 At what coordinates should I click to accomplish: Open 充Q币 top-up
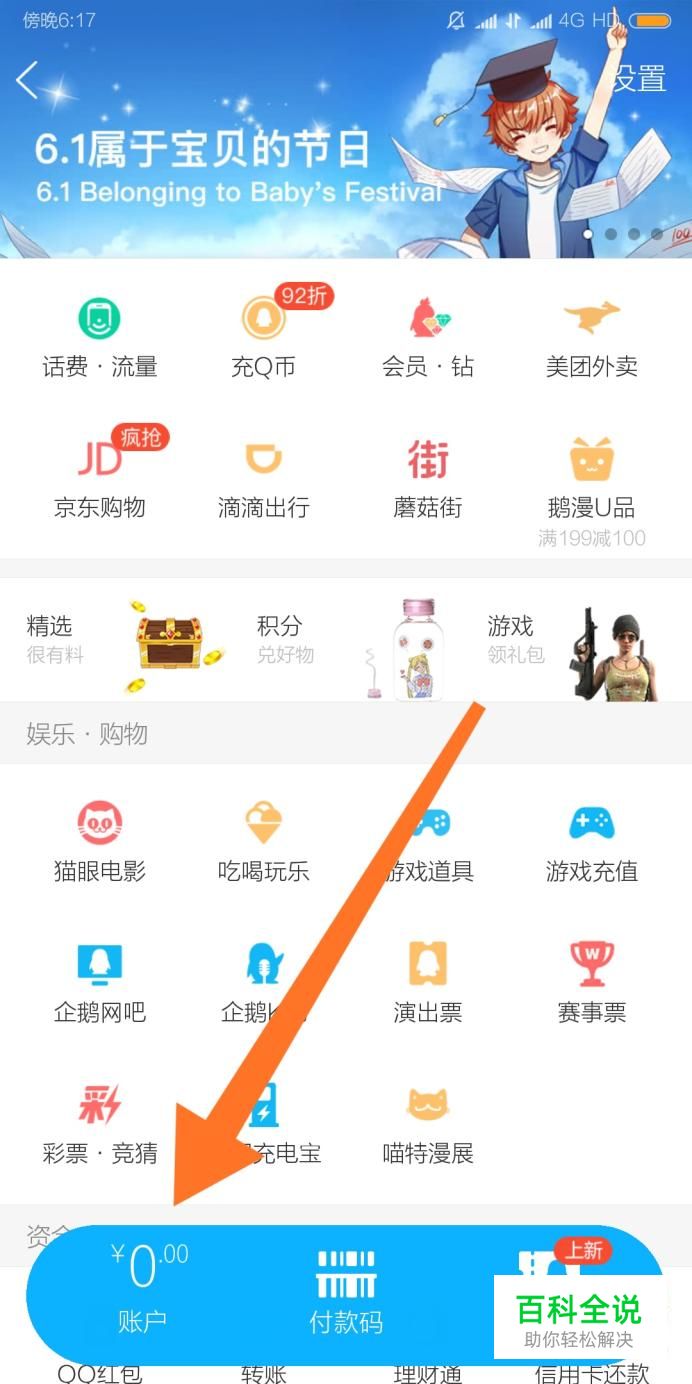coord(264,338)
